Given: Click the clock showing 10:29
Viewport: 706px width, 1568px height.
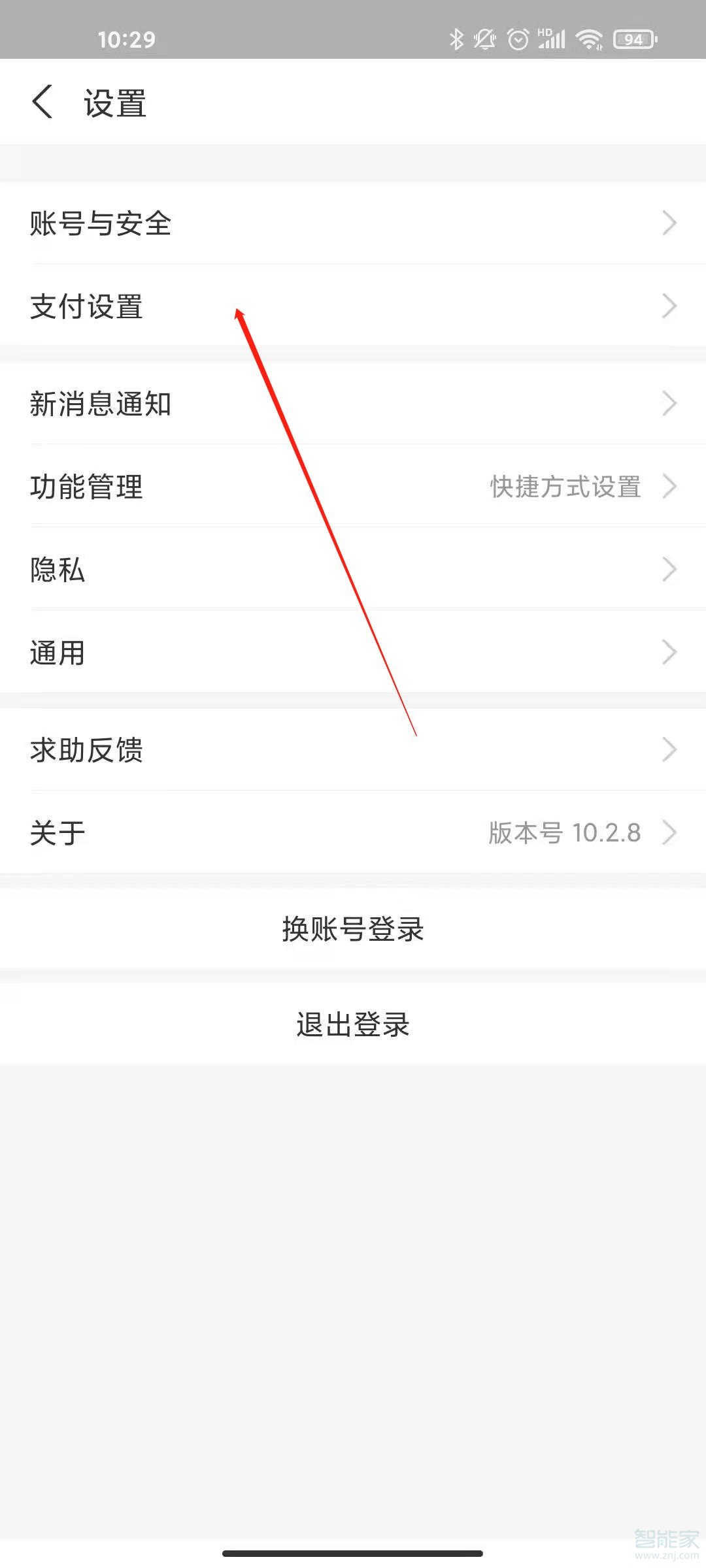Looking at the screenshot, I should 128,39.
